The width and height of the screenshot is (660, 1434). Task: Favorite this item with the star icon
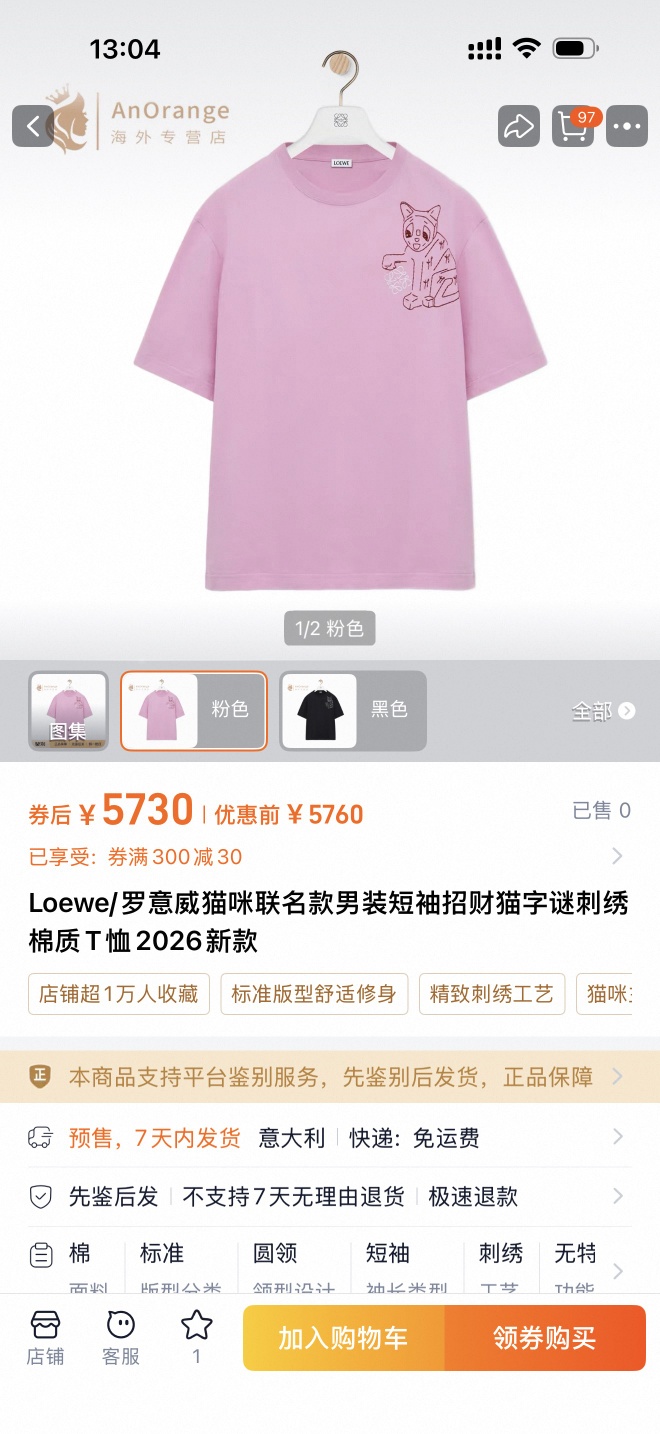[x=197, y=1338]
